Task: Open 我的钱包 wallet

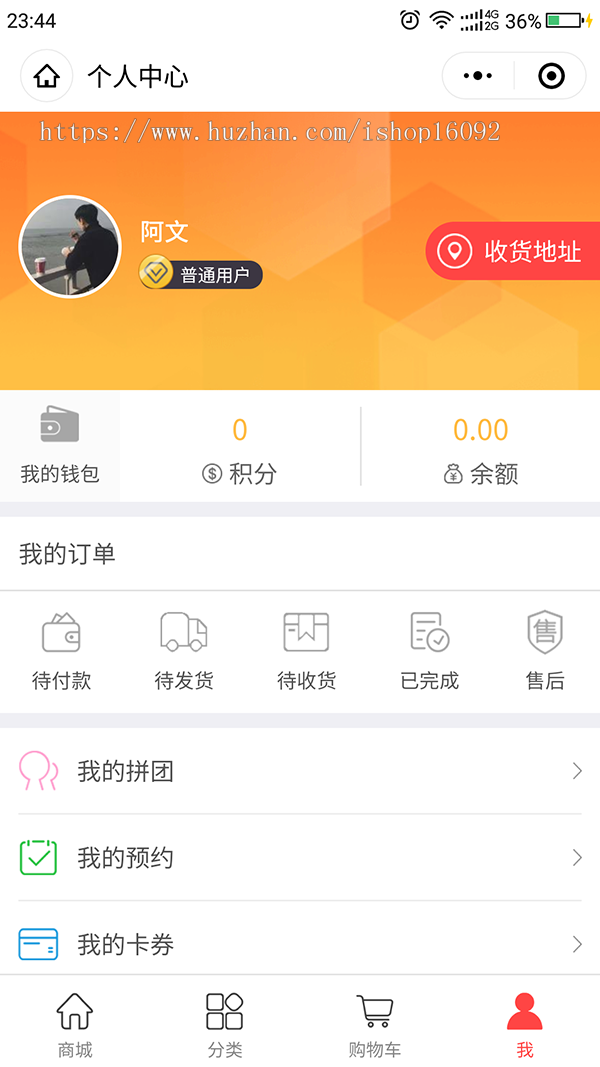Action: pos(60,445)
